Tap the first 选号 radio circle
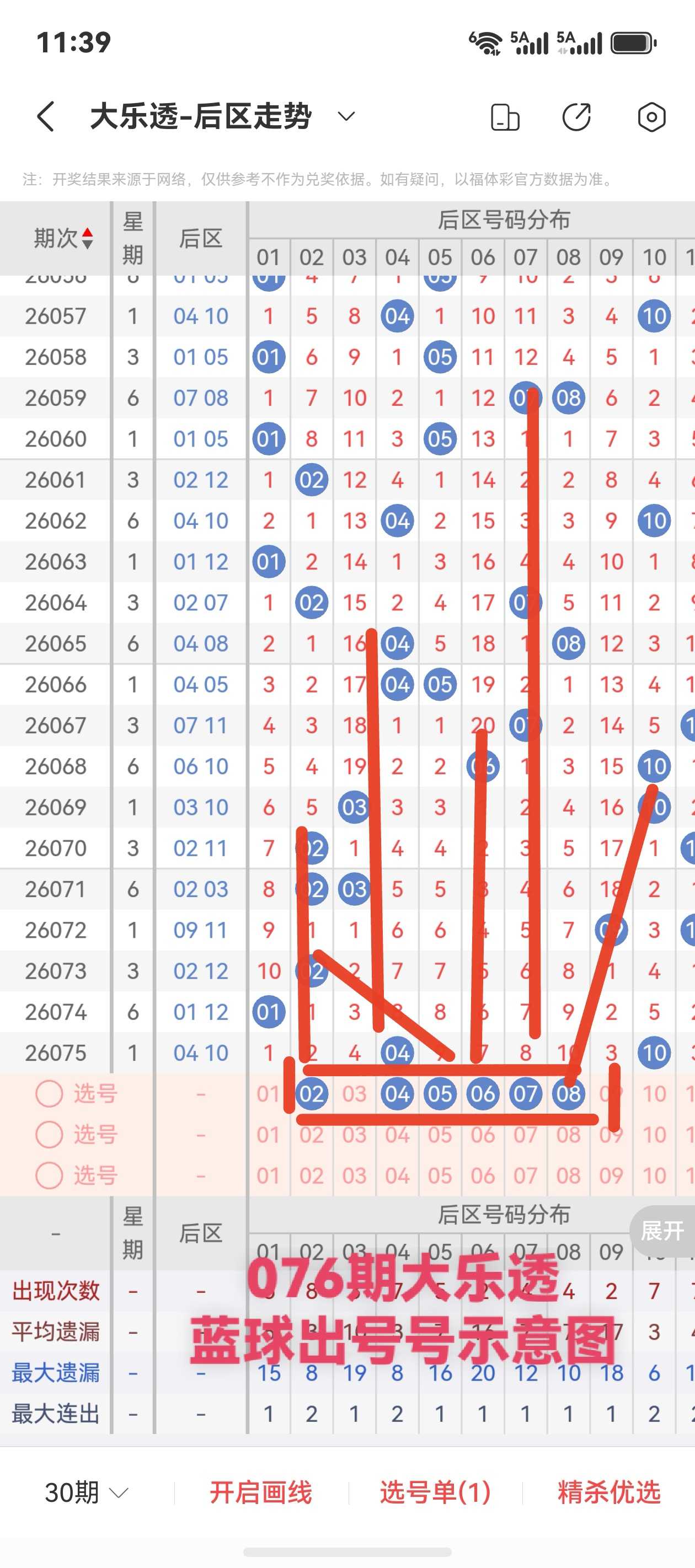695x1568 pixels. click(49, 1094)
